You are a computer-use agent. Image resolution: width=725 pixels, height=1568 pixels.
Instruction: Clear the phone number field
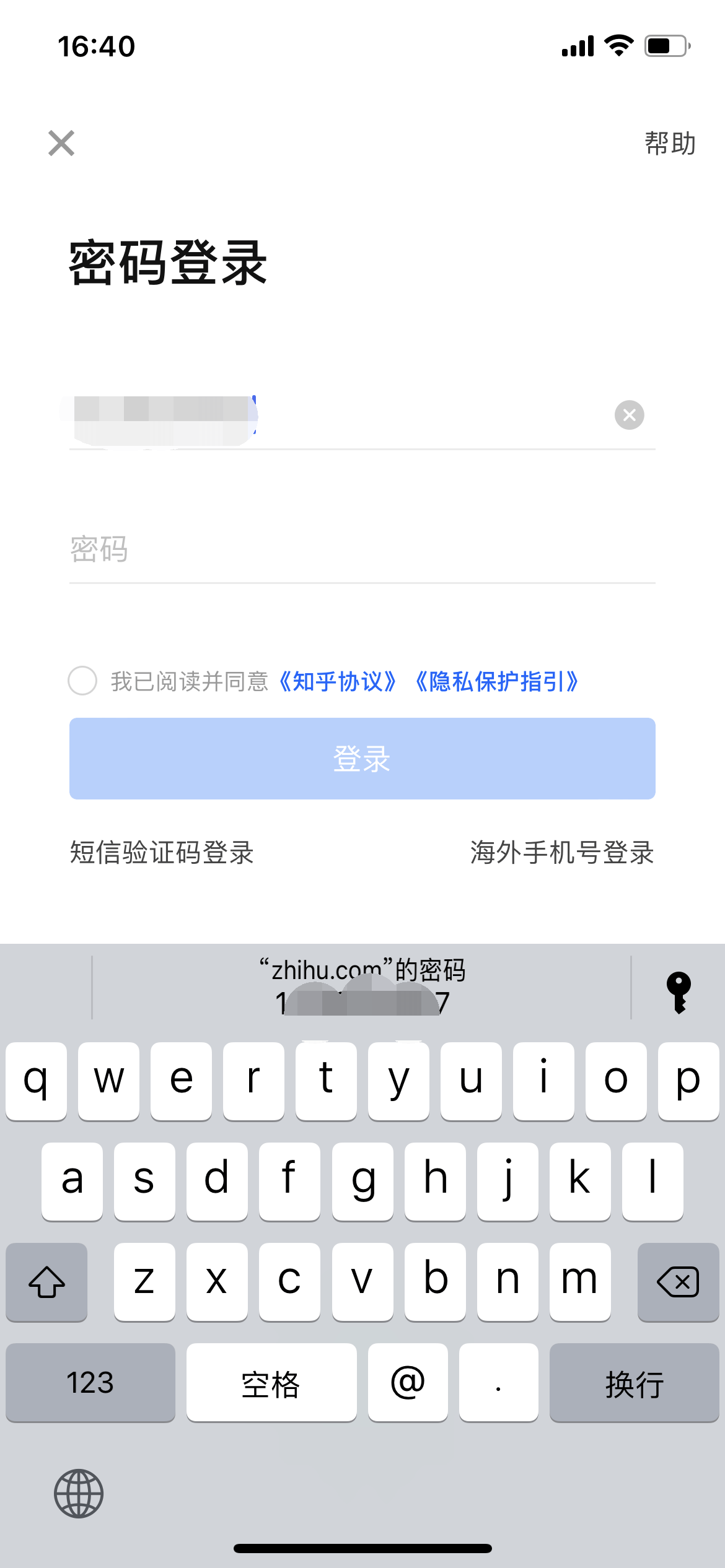point(630,415)
